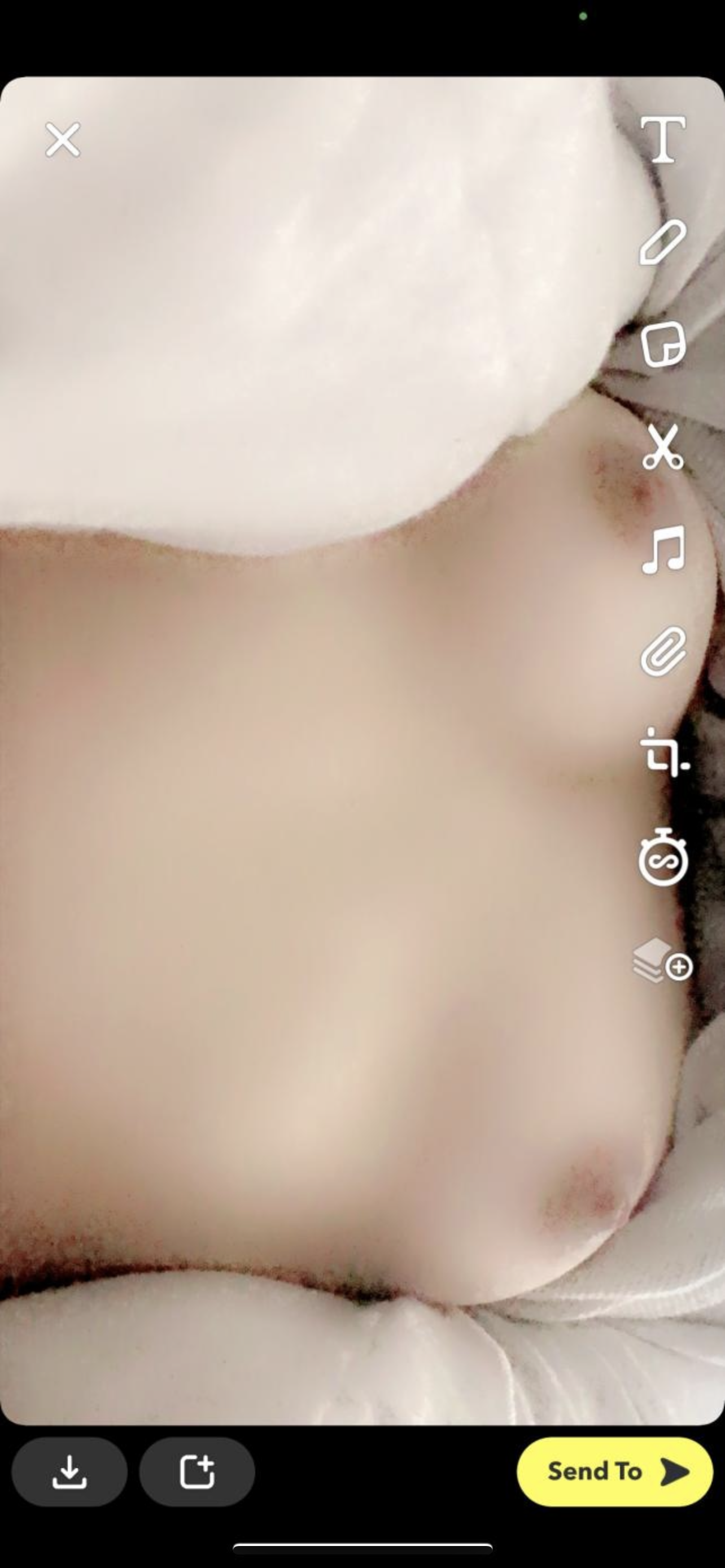
Task: Open the sticker picker
Action: point(662,344)
